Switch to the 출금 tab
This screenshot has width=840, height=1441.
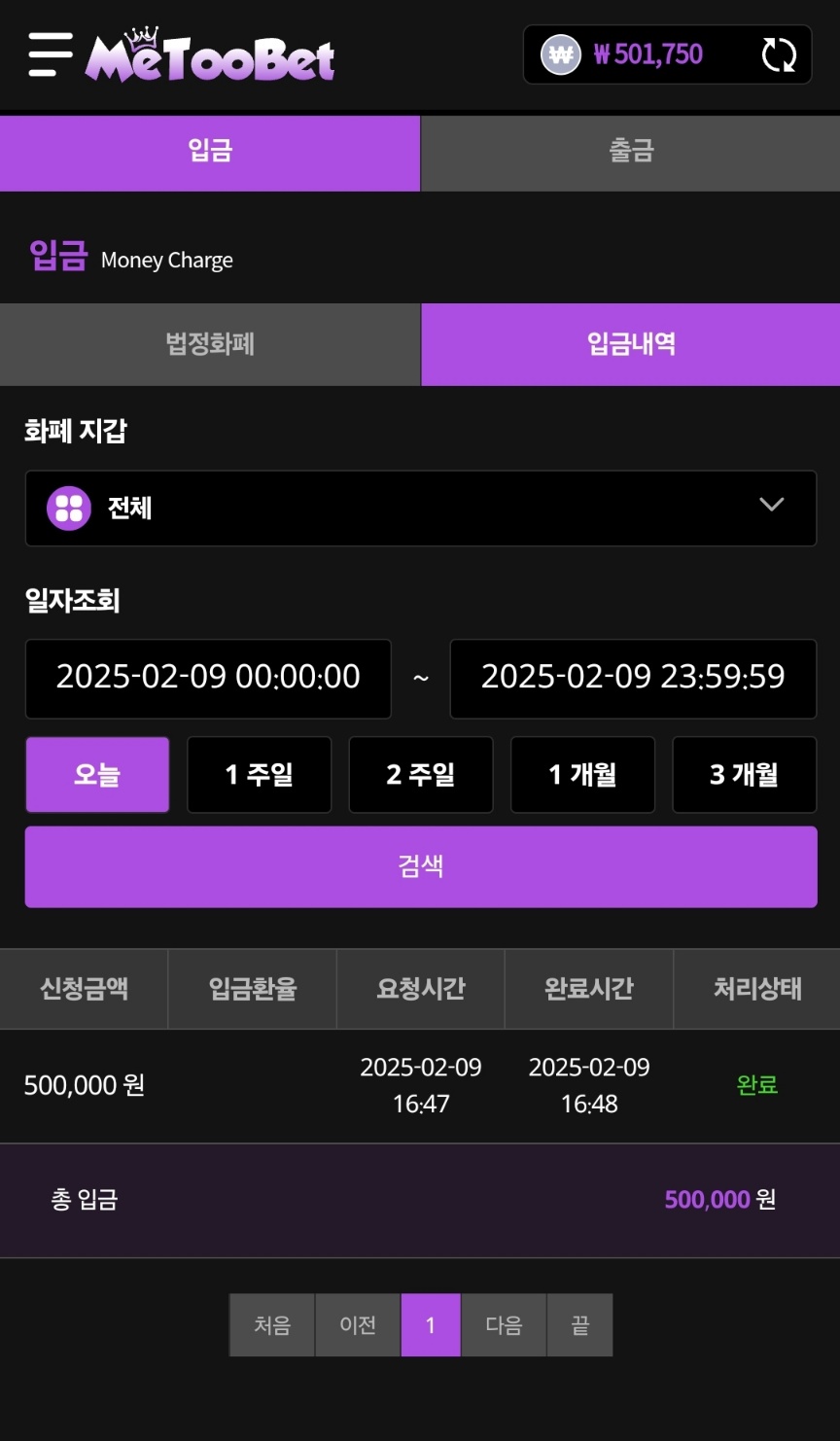(631, 152)
